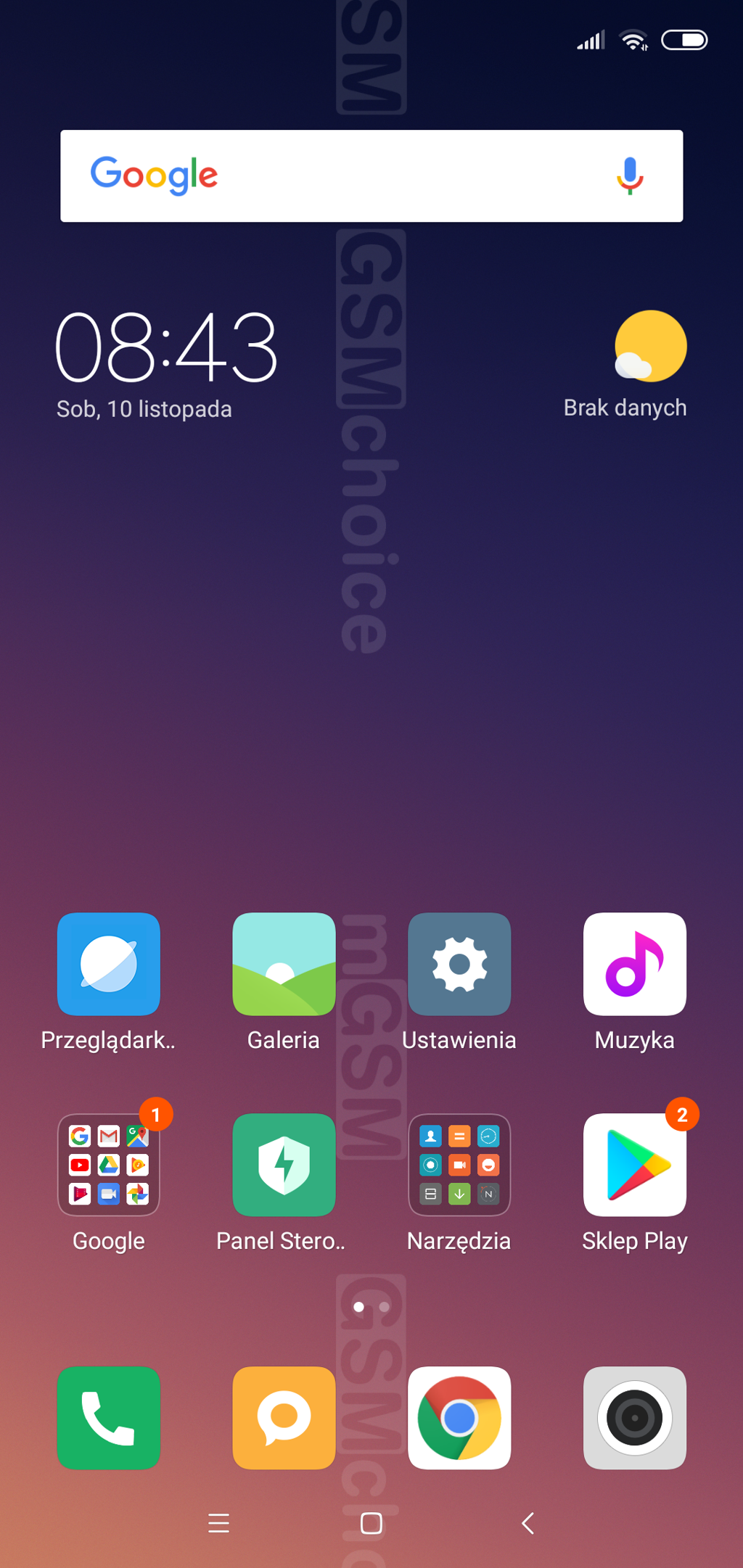
Task: Show recent apps via menu button
Action: coord(218,1523)
